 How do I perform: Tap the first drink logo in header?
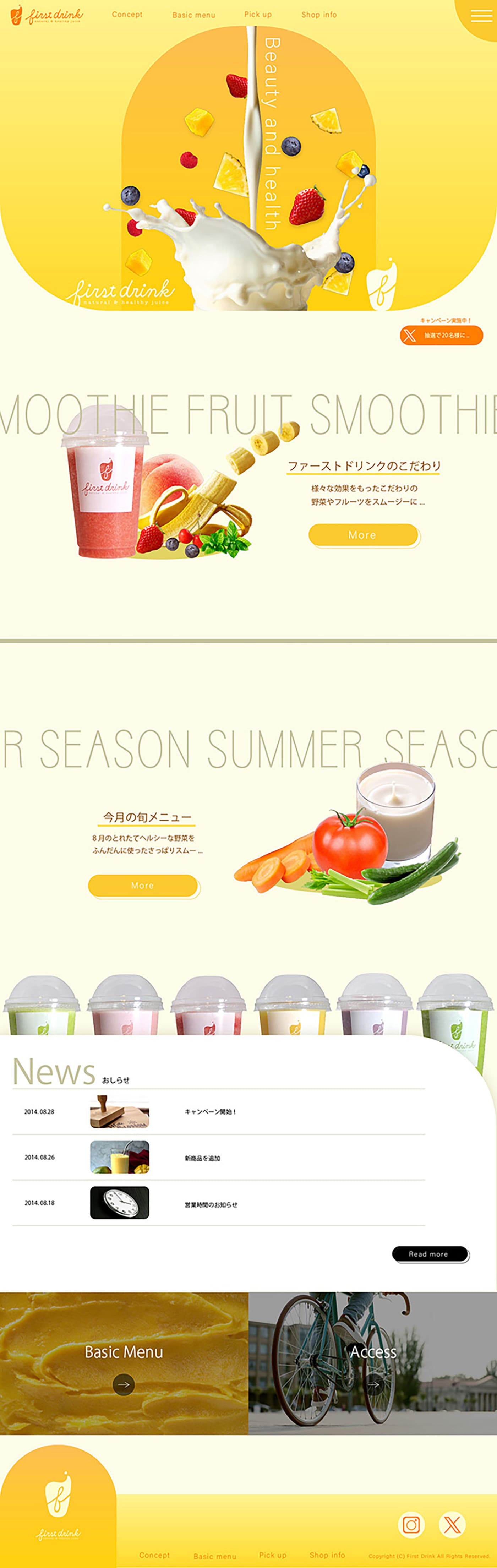click(47, 15)
